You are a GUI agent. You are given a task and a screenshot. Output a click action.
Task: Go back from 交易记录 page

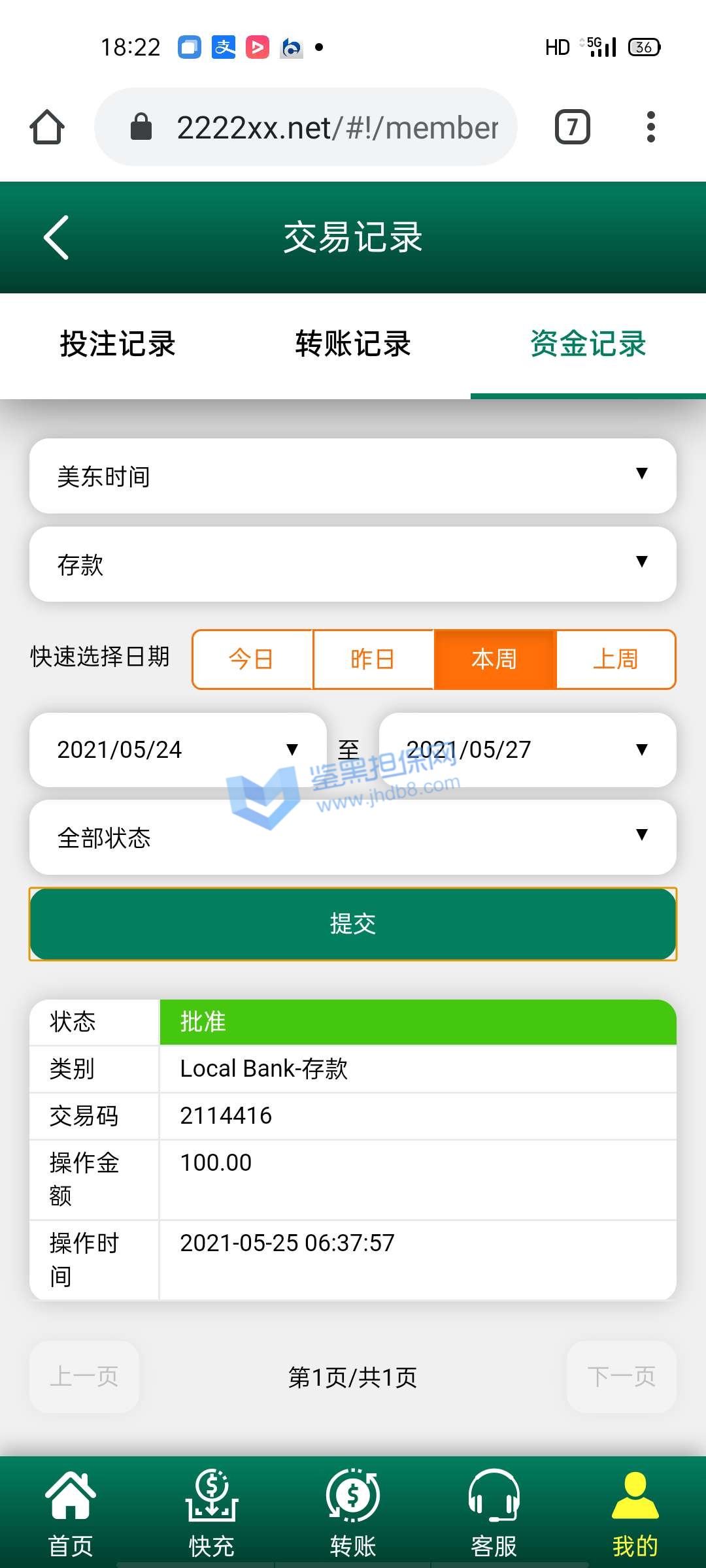[57, 238]
